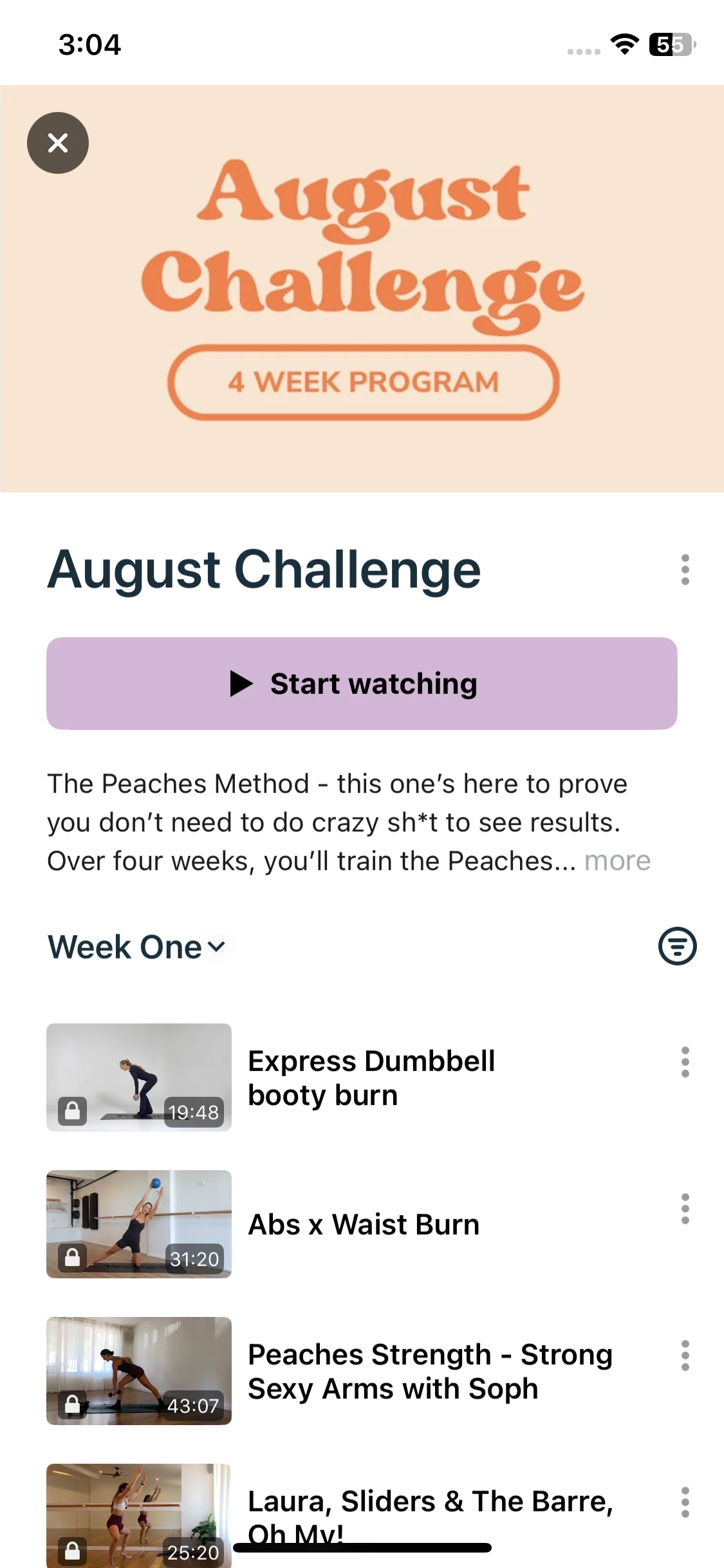
Task: Expand the description with more link
Action: tap(617, 861)
